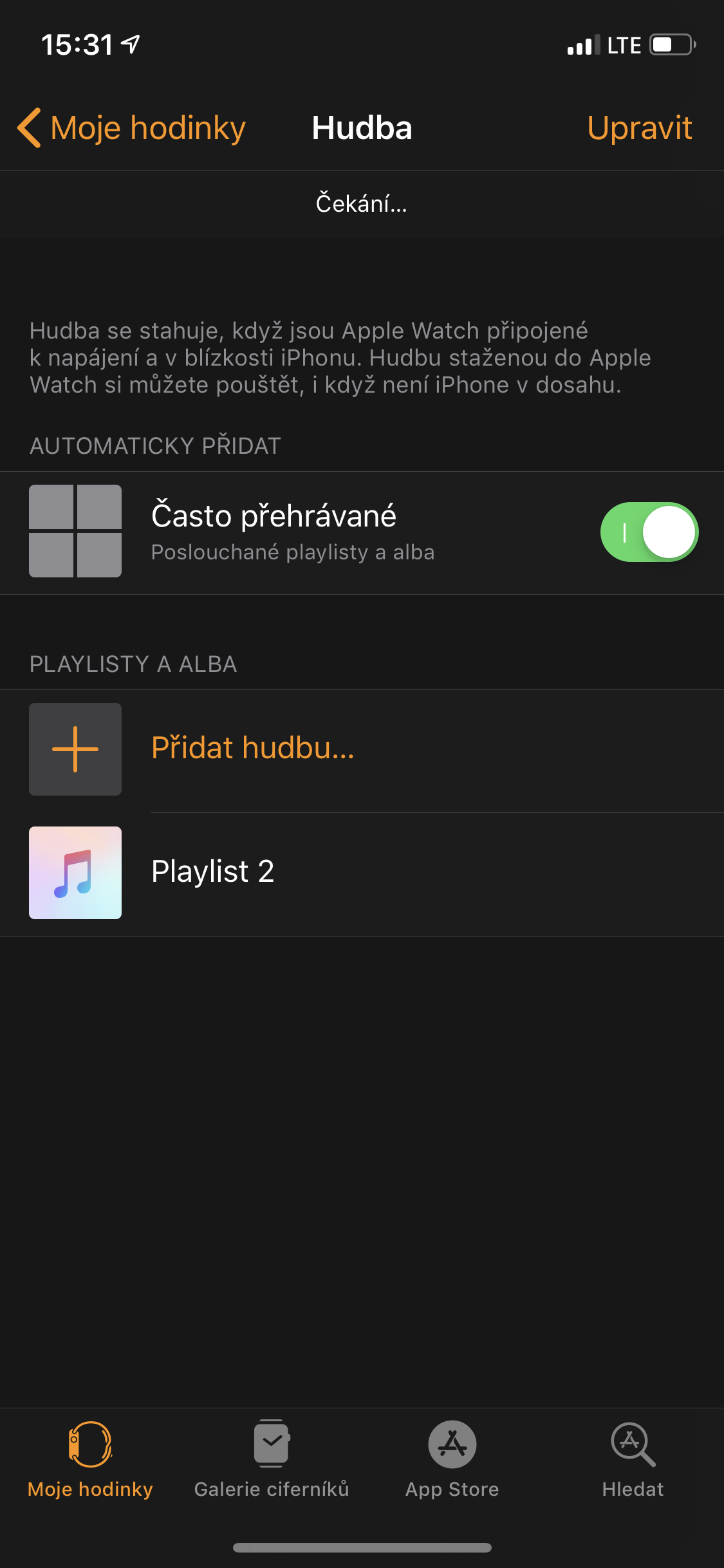This screenshot has width=724, height=1568.
Task: Open the Hledat search tab
Action: pos(633,1458)
